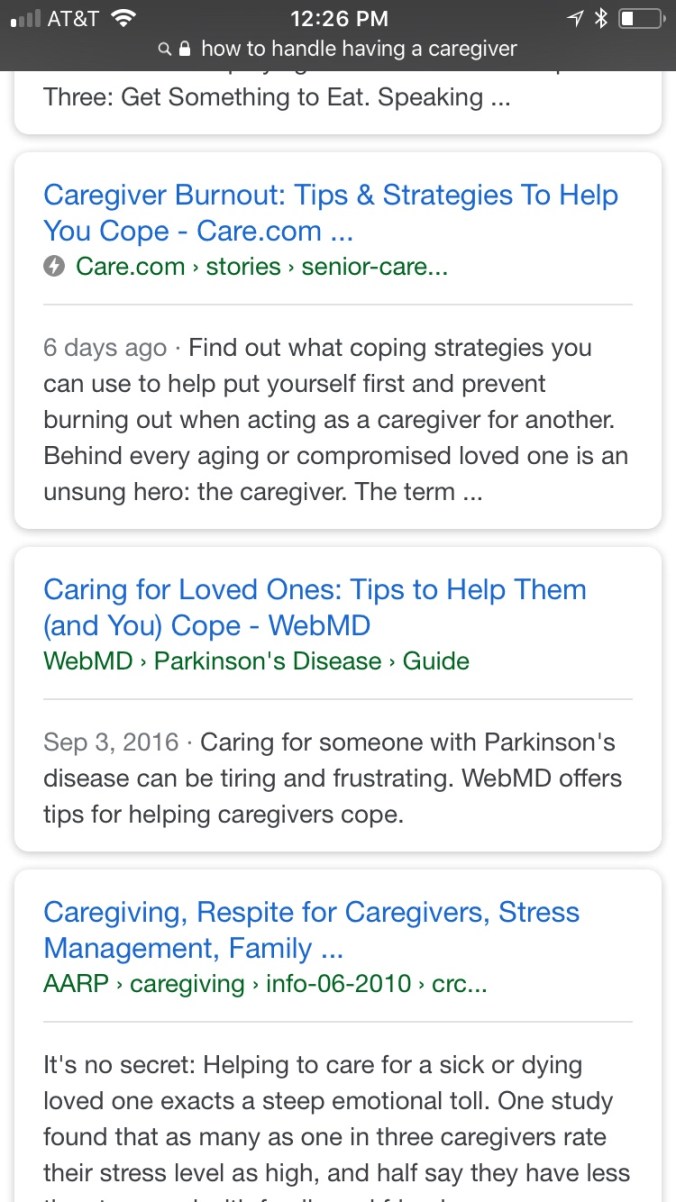
Task: Open the partially visible top result card
Action: (277, 98)
